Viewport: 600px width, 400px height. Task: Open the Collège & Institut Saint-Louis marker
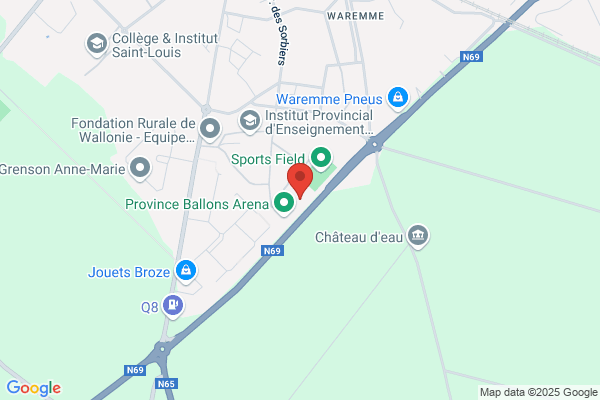tap(97, 44)
